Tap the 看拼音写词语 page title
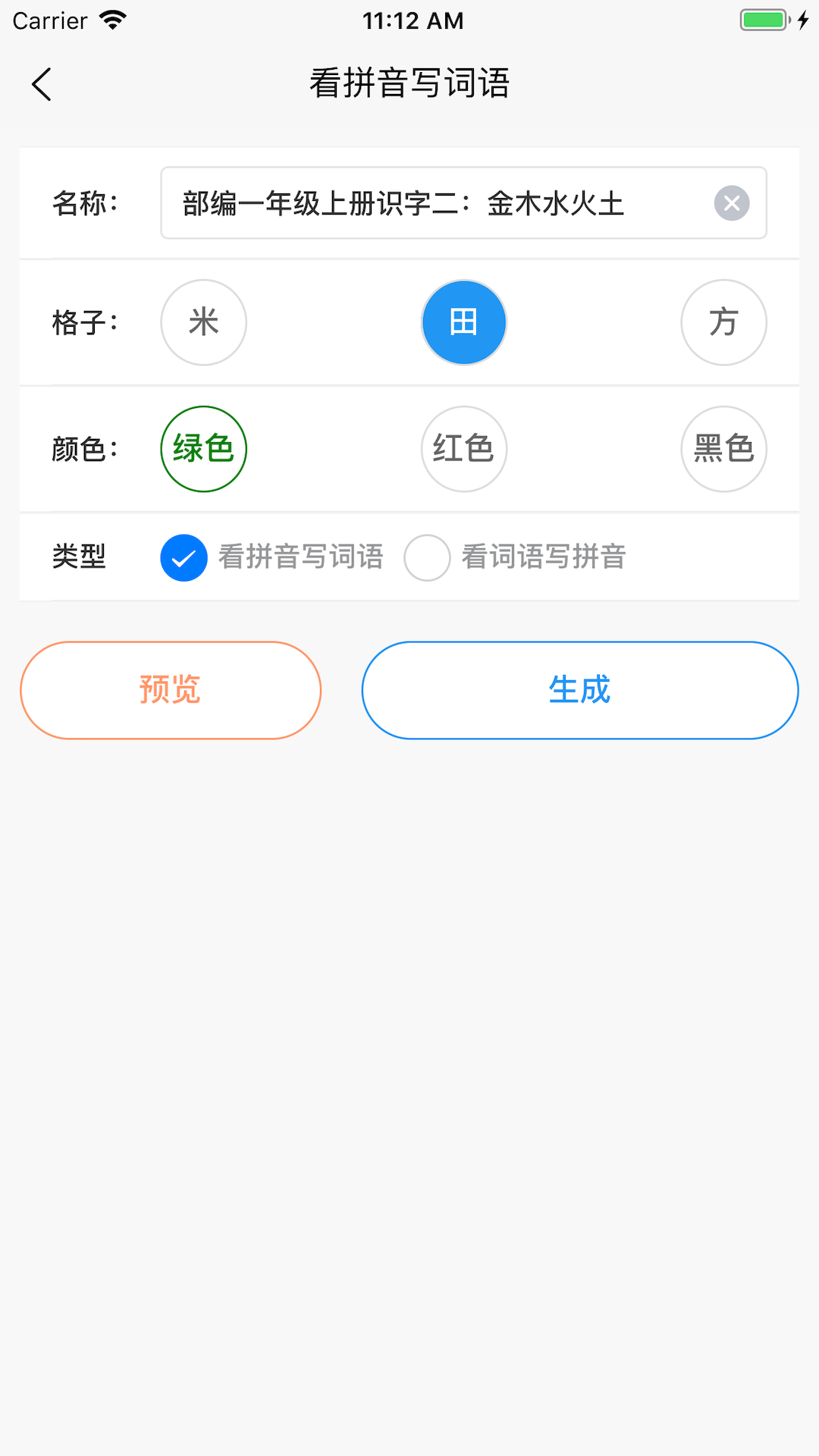Screen dimensions: 819x1456 pyautogui.click(x=409, y=84)
